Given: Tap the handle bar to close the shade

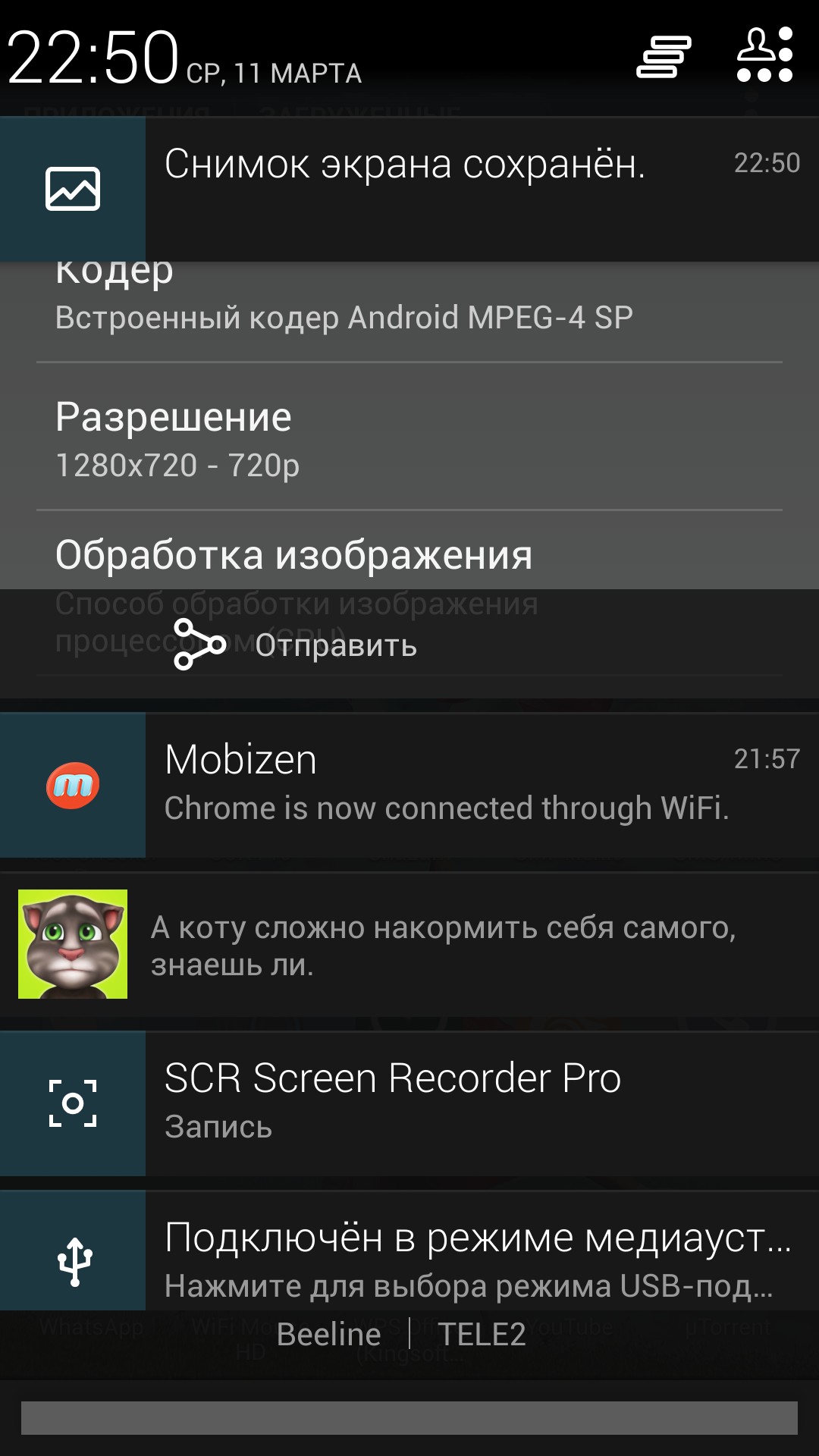Looking at the screenshot, I should point(409,1417).
